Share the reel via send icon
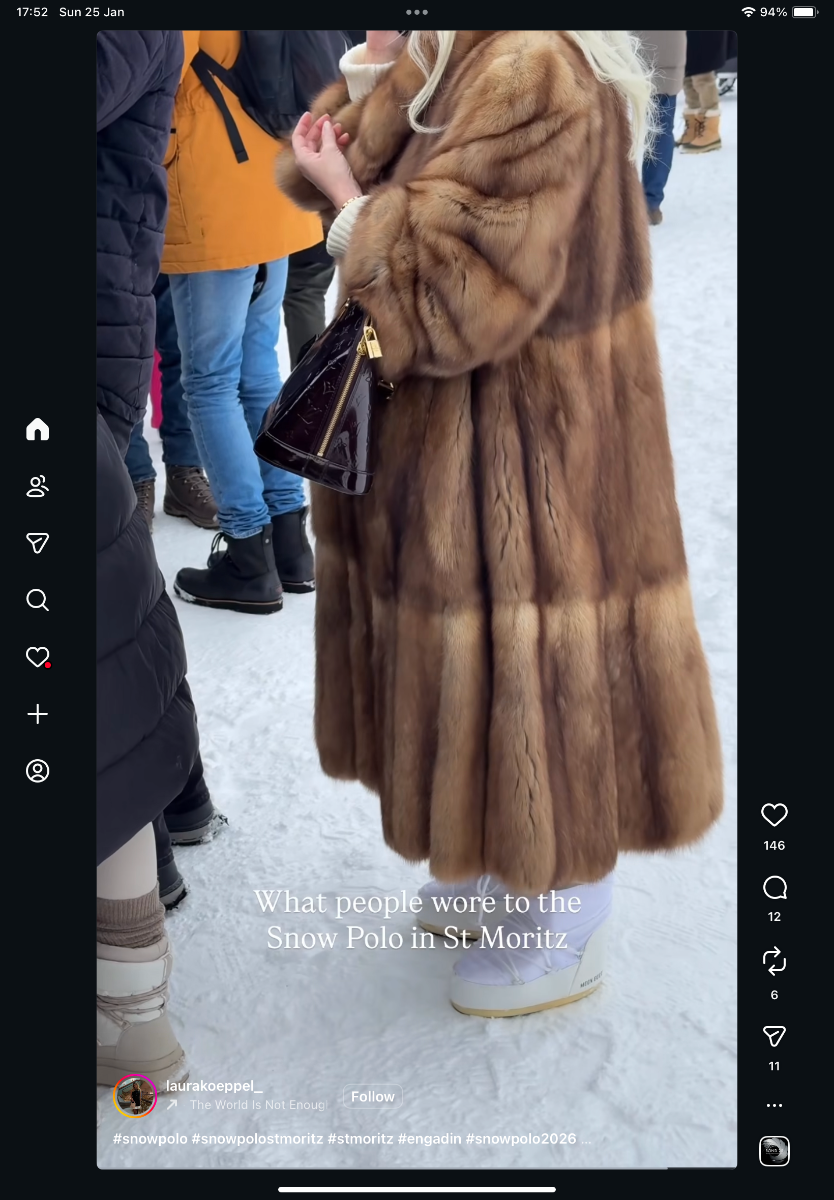This screenshot has height=1200, width=834. [x=774, y=1036]
